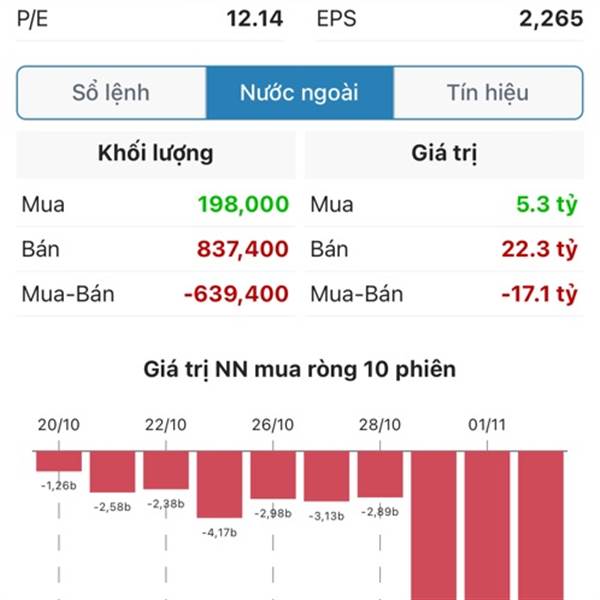This screenshot has width=600, height=600.
Task: Switch to the Sổ lệnh tab
Action: click(111, 93)
